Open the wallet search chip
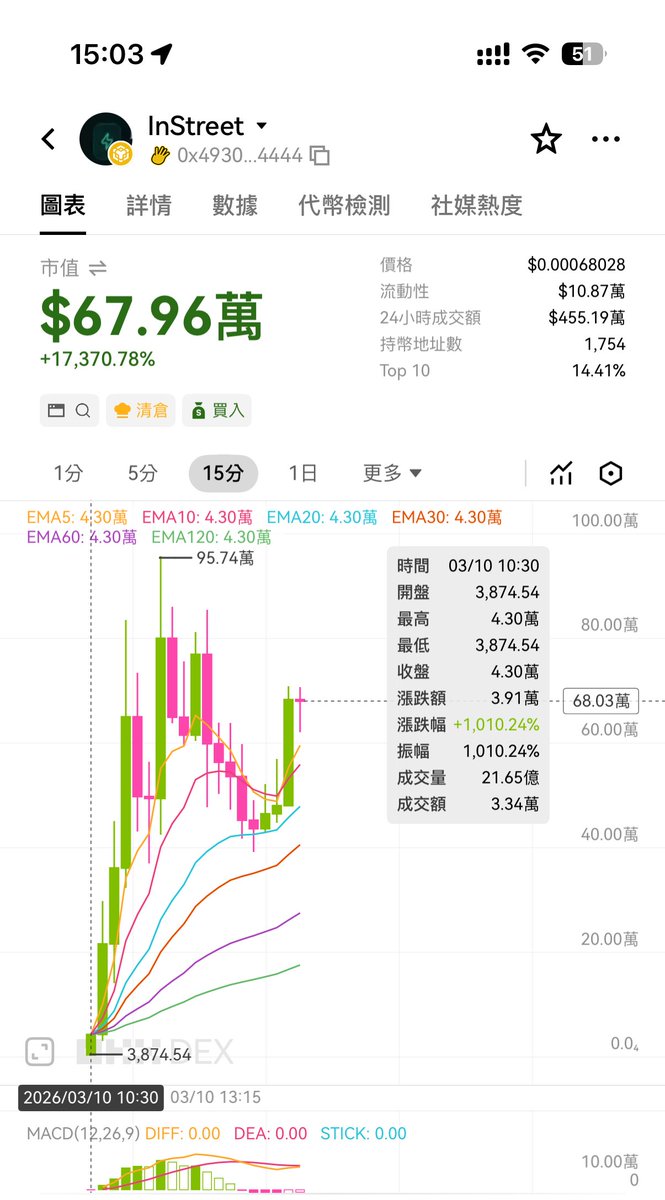 [x=69, y=410]
